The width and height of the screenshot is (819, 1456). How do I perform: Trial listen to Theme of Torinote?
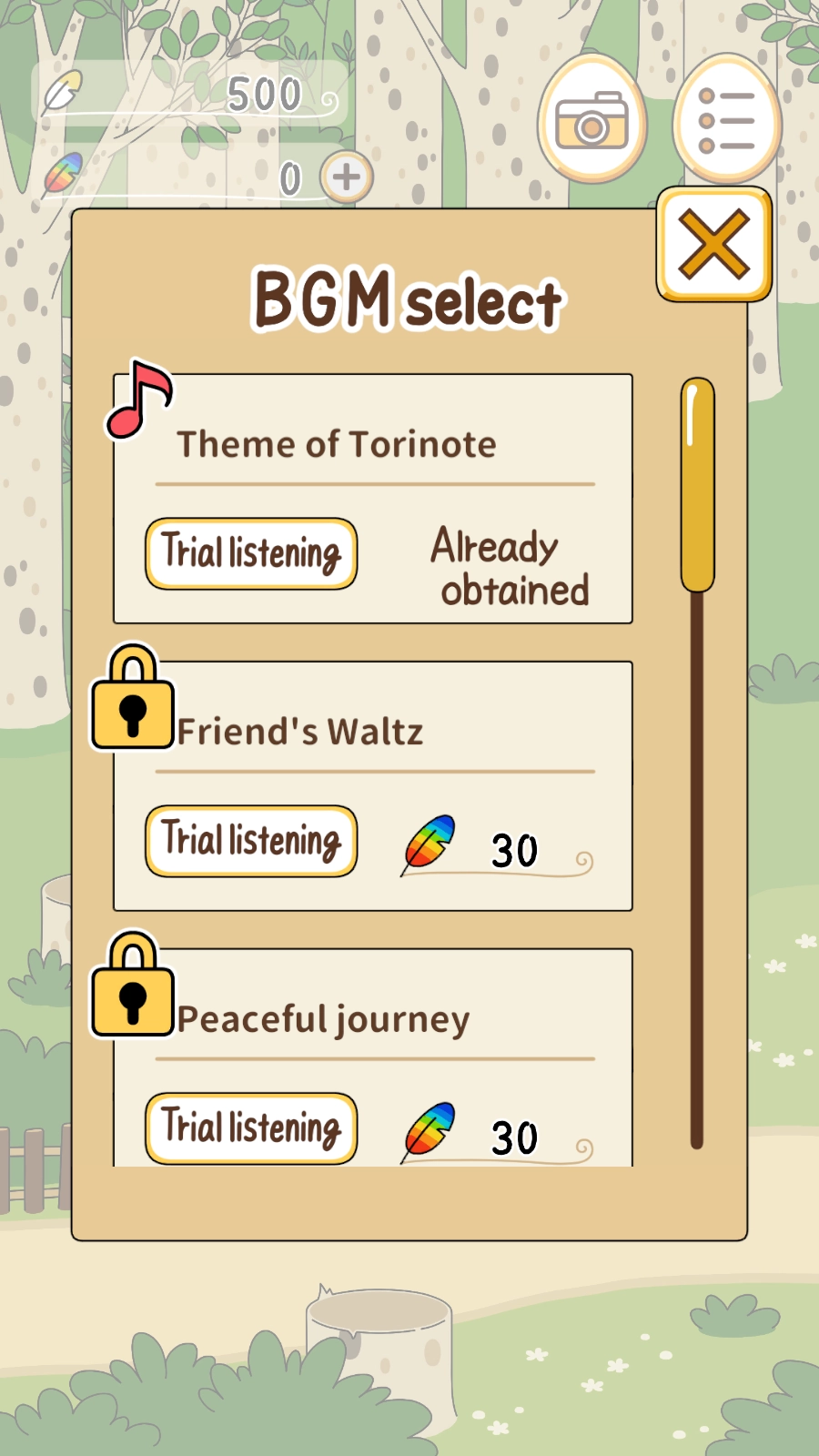[x=251, y=553]
